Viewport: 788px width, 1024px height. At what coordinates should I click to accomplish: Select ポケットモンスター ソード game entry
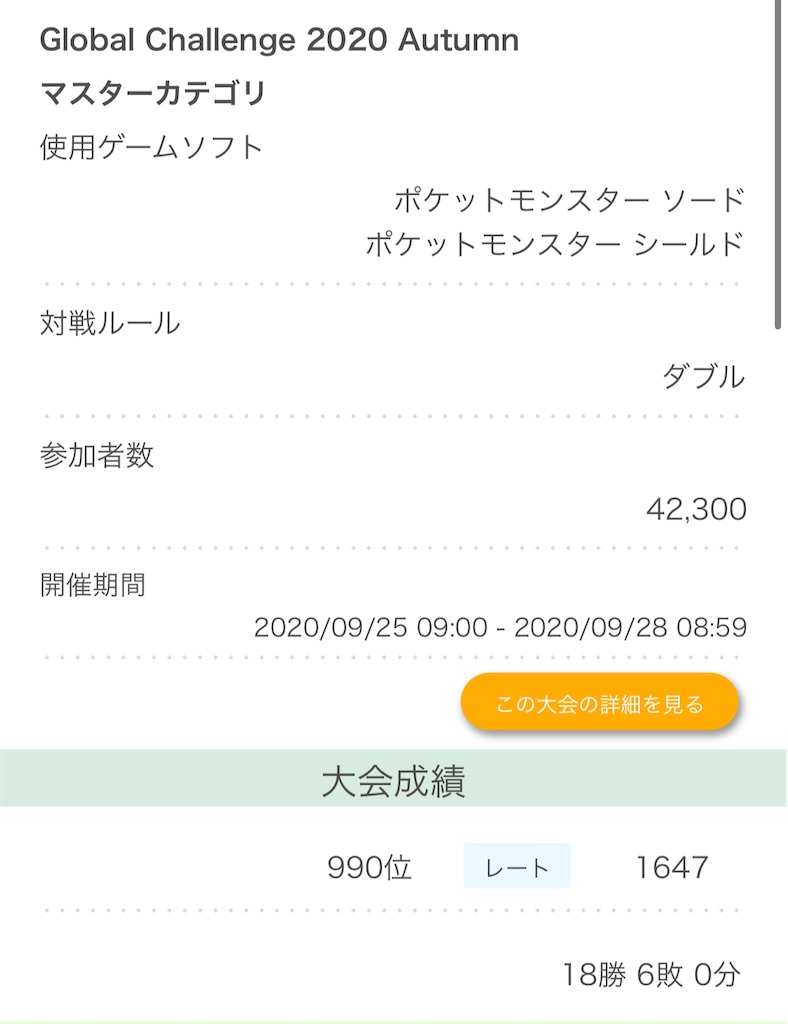(x=566, y=199)
